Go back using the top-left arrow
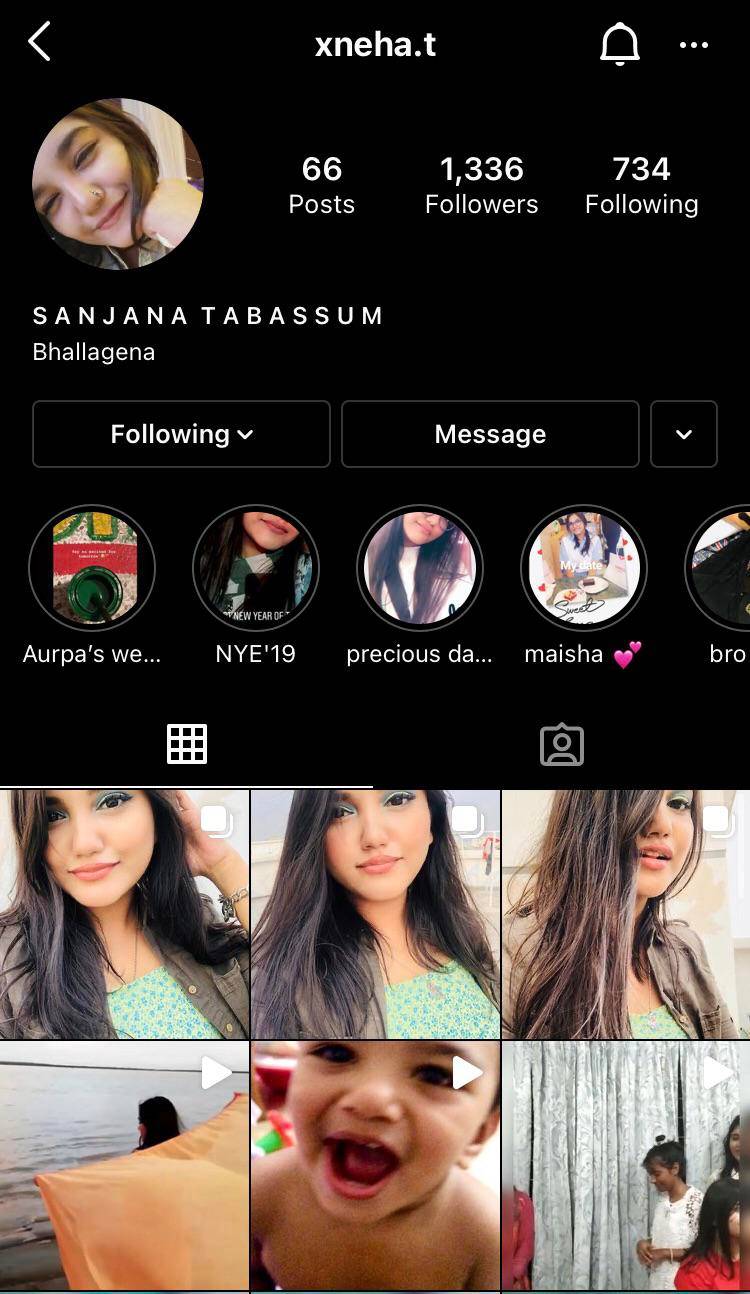This screenshot has height=1294, width=750. coord(39,44)
